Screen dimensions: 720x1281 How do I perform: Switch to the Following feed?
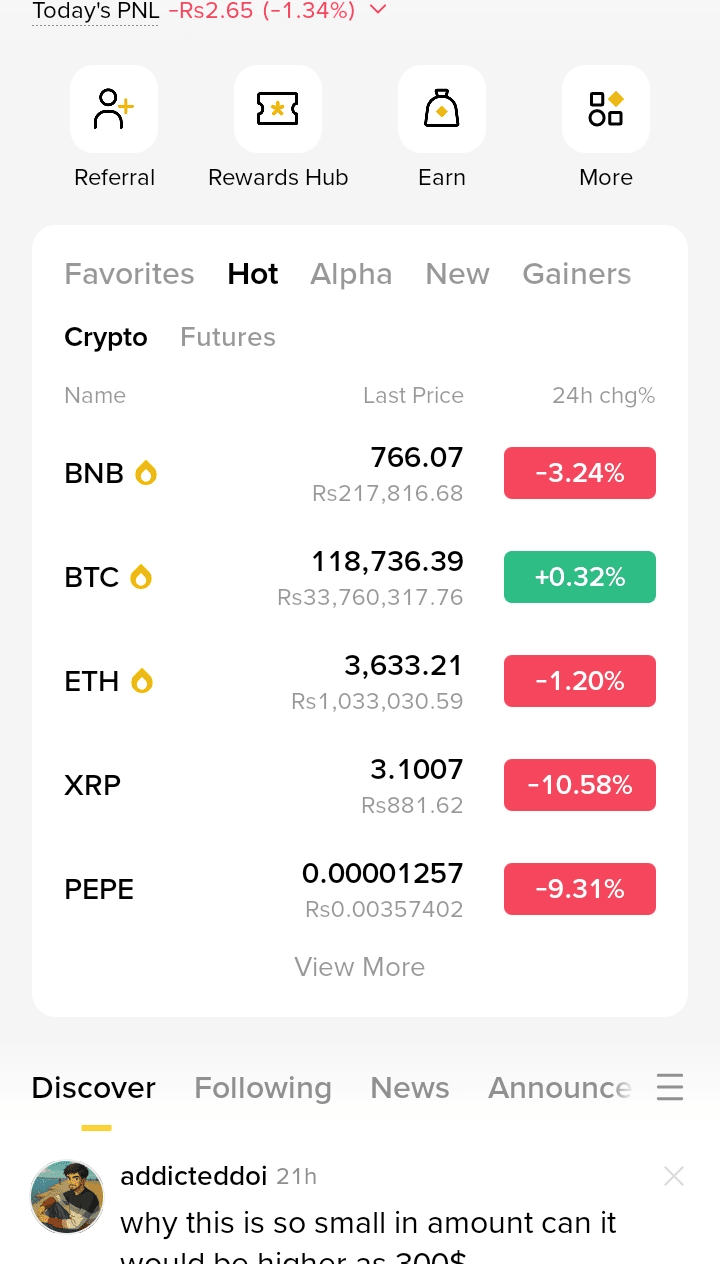[263, 1088]
